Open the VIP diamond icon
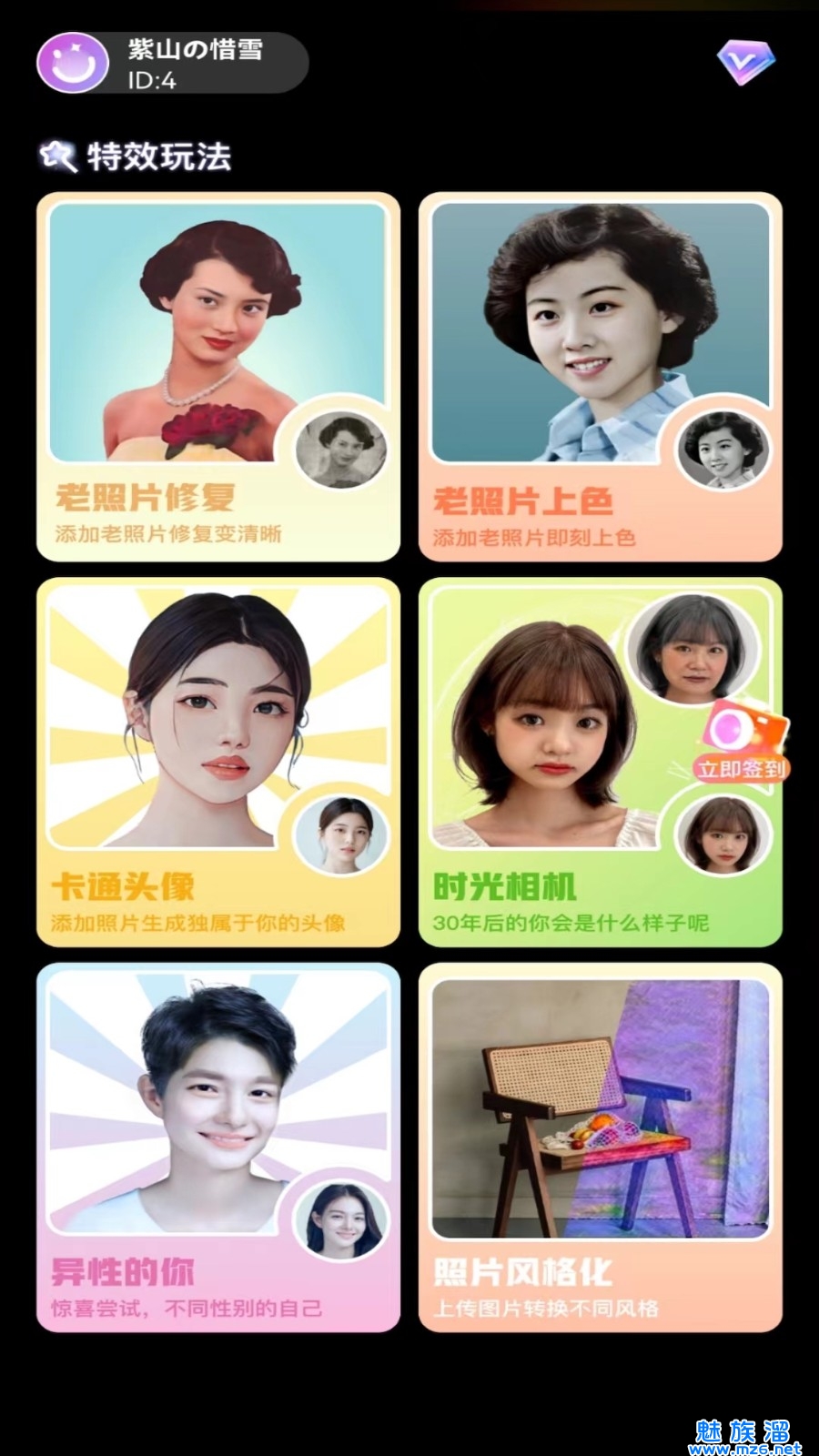Viewport: 819px width, 1456px height. tap(745, 63)
